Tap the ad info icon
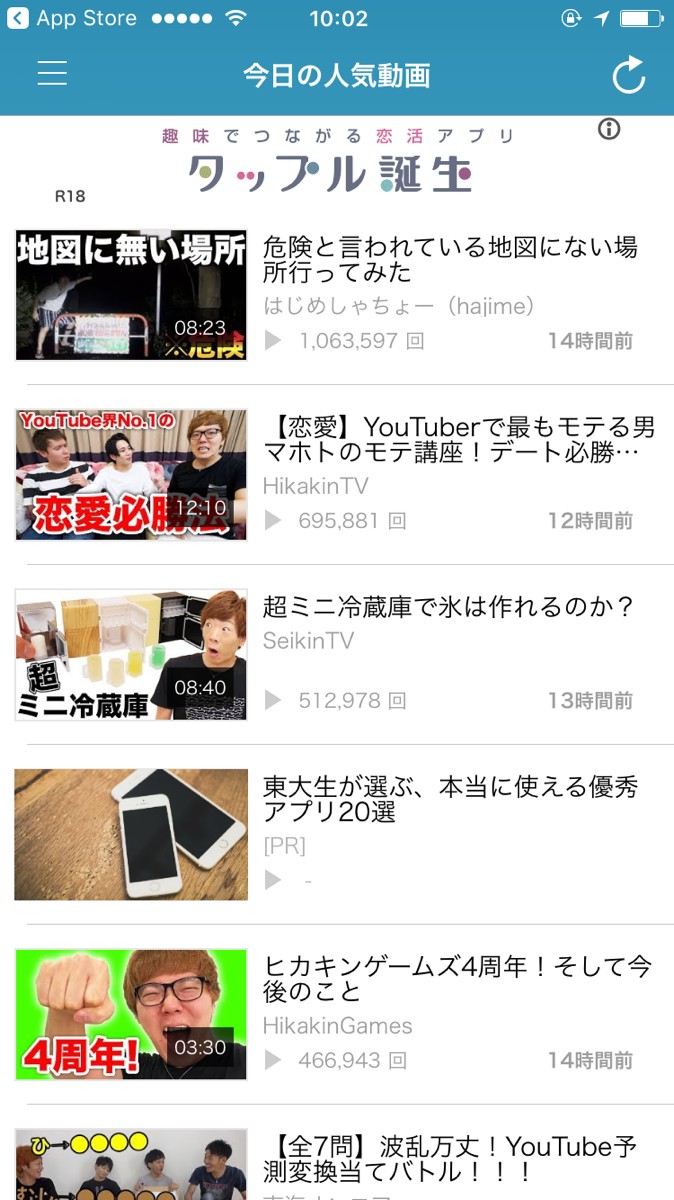This screenshot has width=674, height=1200. (x=609, y=129)
